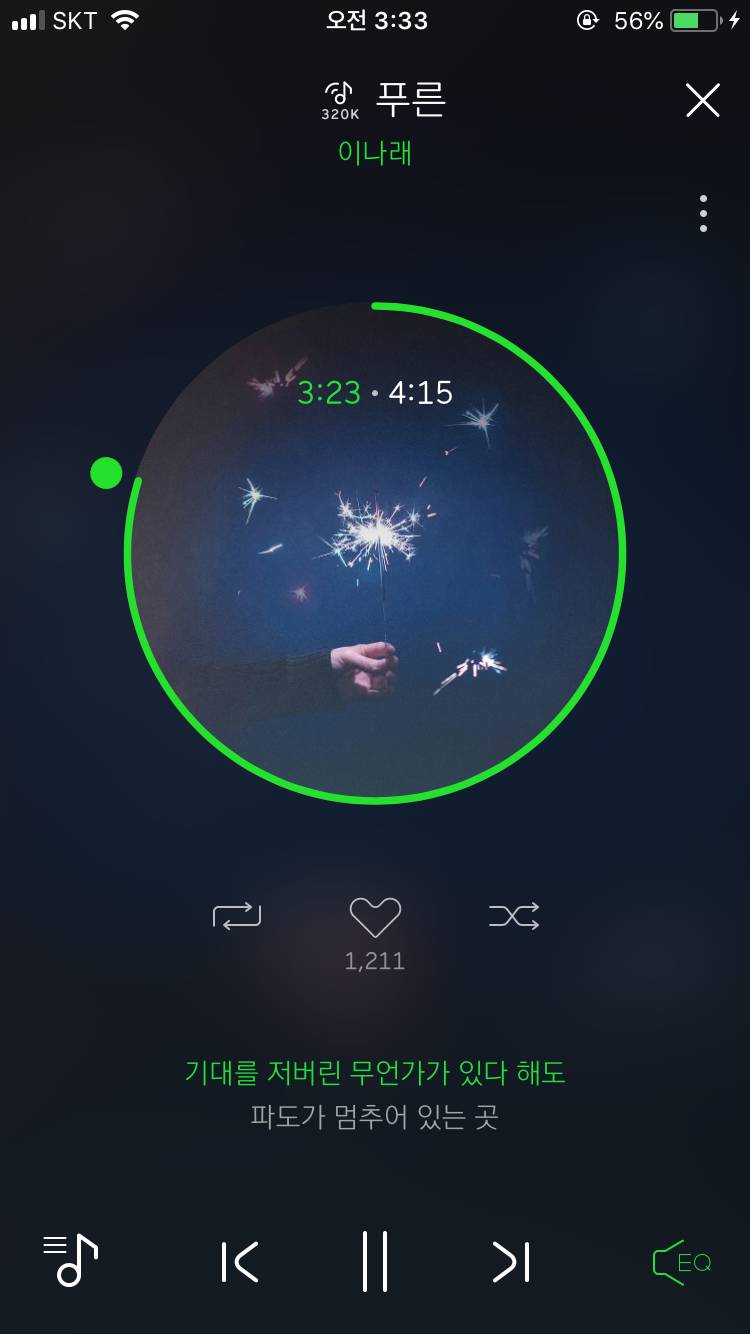Tap the green circular progress knob
The width and height of the screenshot is (750, 1334).
[x=106, y=473]
